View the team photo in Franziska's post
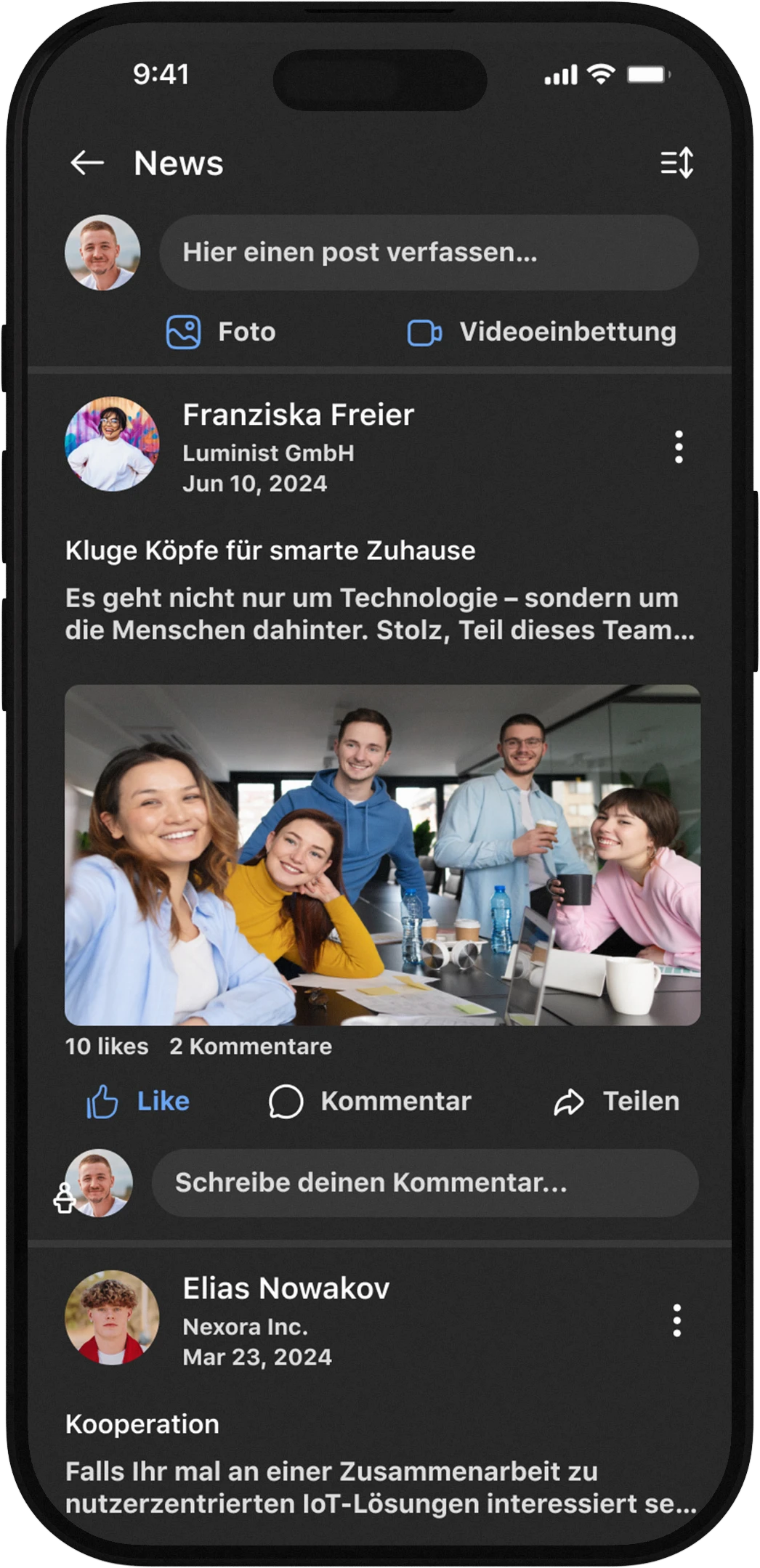 pyautogui.click(x=383, y=855)
